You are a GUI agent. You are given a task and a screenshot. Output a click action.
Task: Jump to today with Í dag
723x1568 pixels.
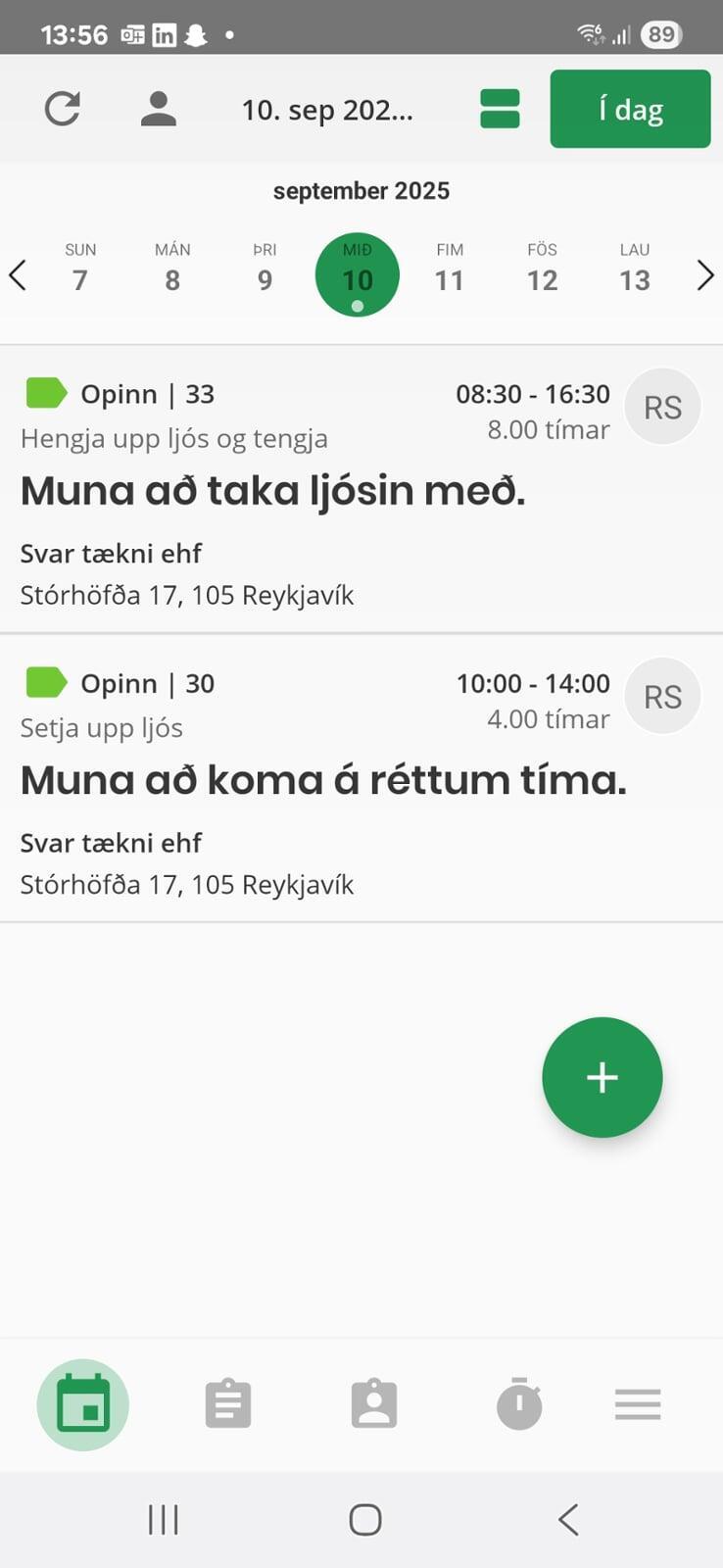pos(630,109)
